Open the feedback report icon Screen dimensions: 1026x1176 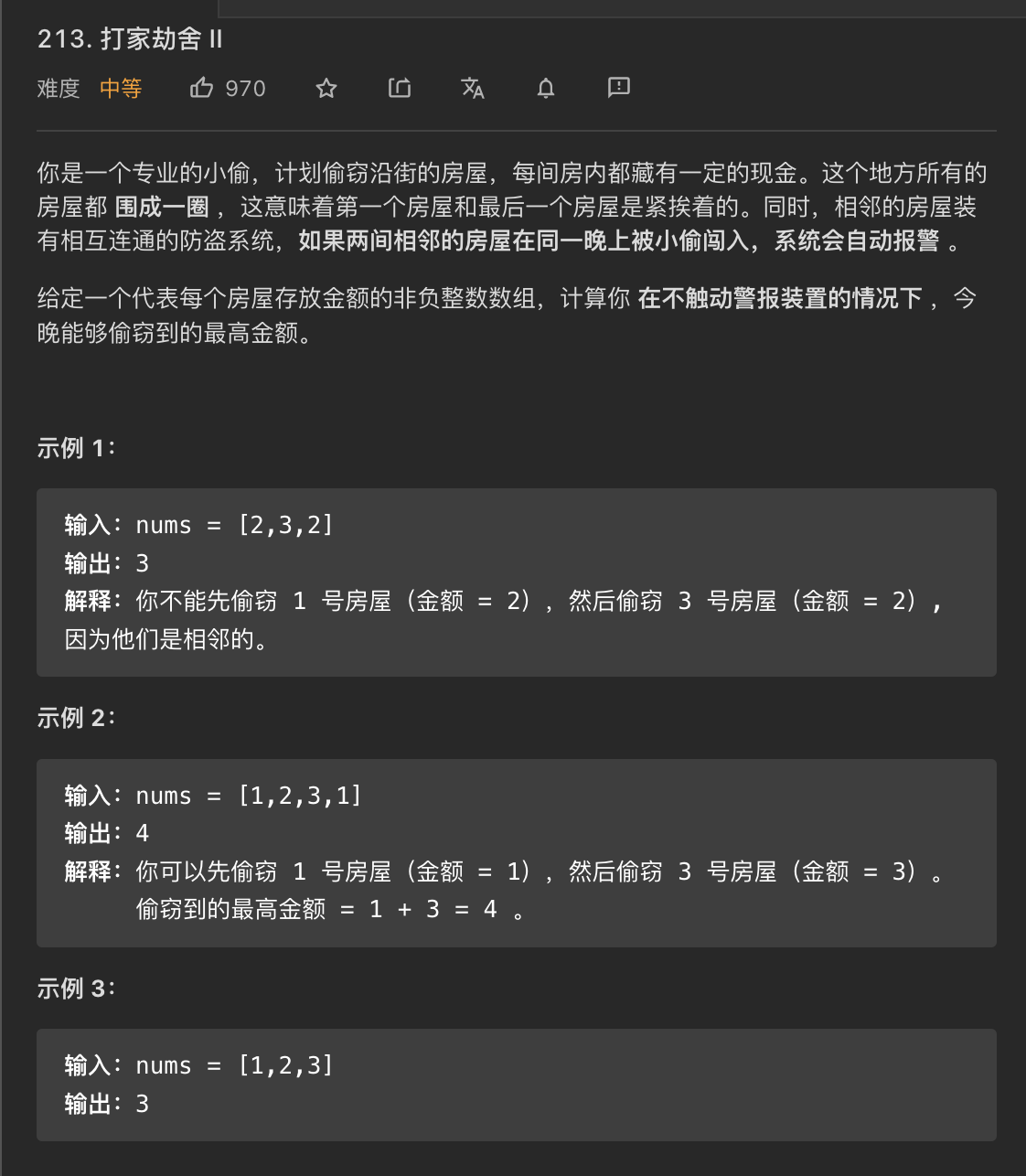point(619,87)
